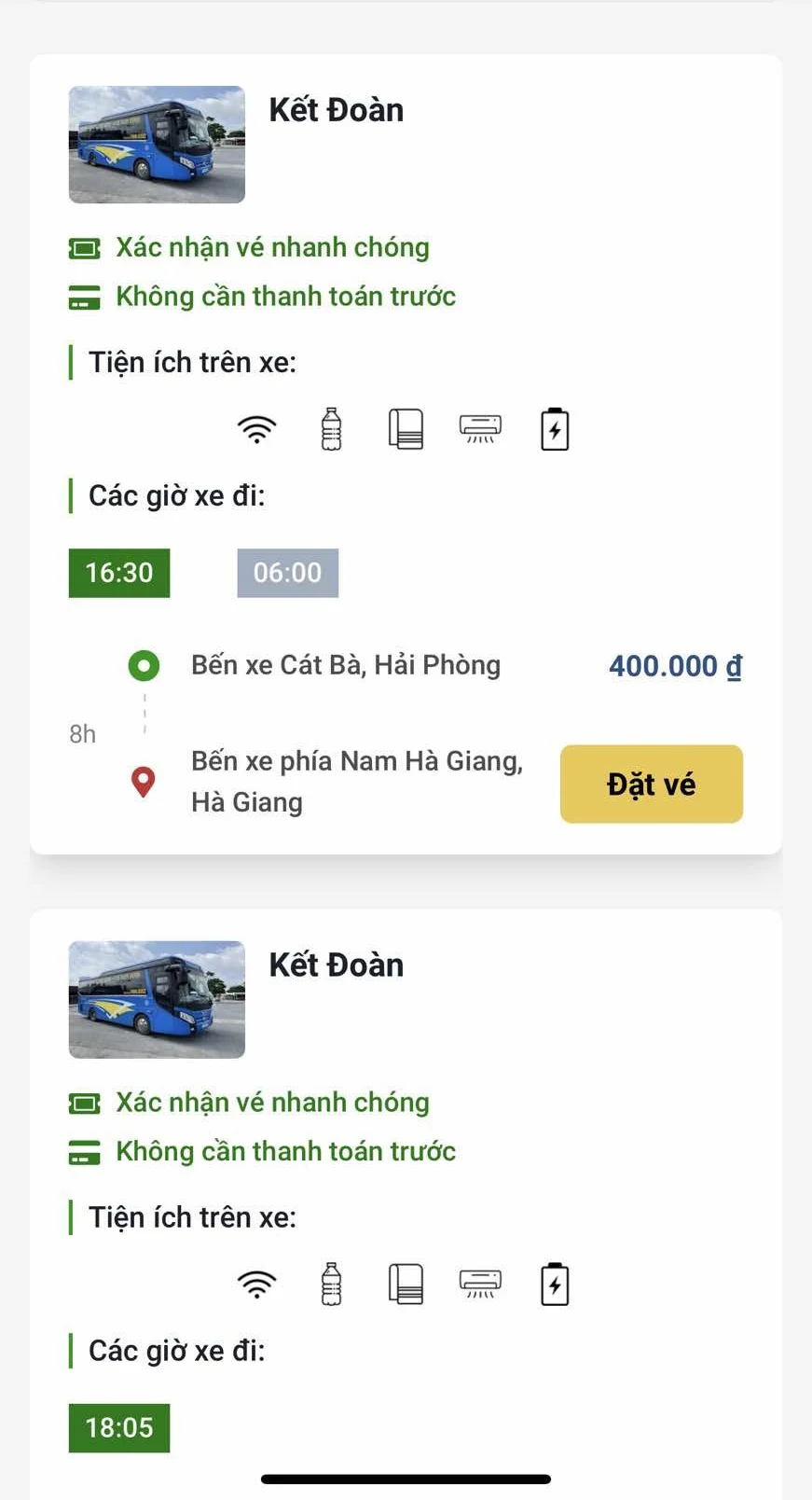Expand the 'Tiện ích trên xe' section
Image resolution: width=812 pixels, height=1500 pixels.
coord(188,362)
